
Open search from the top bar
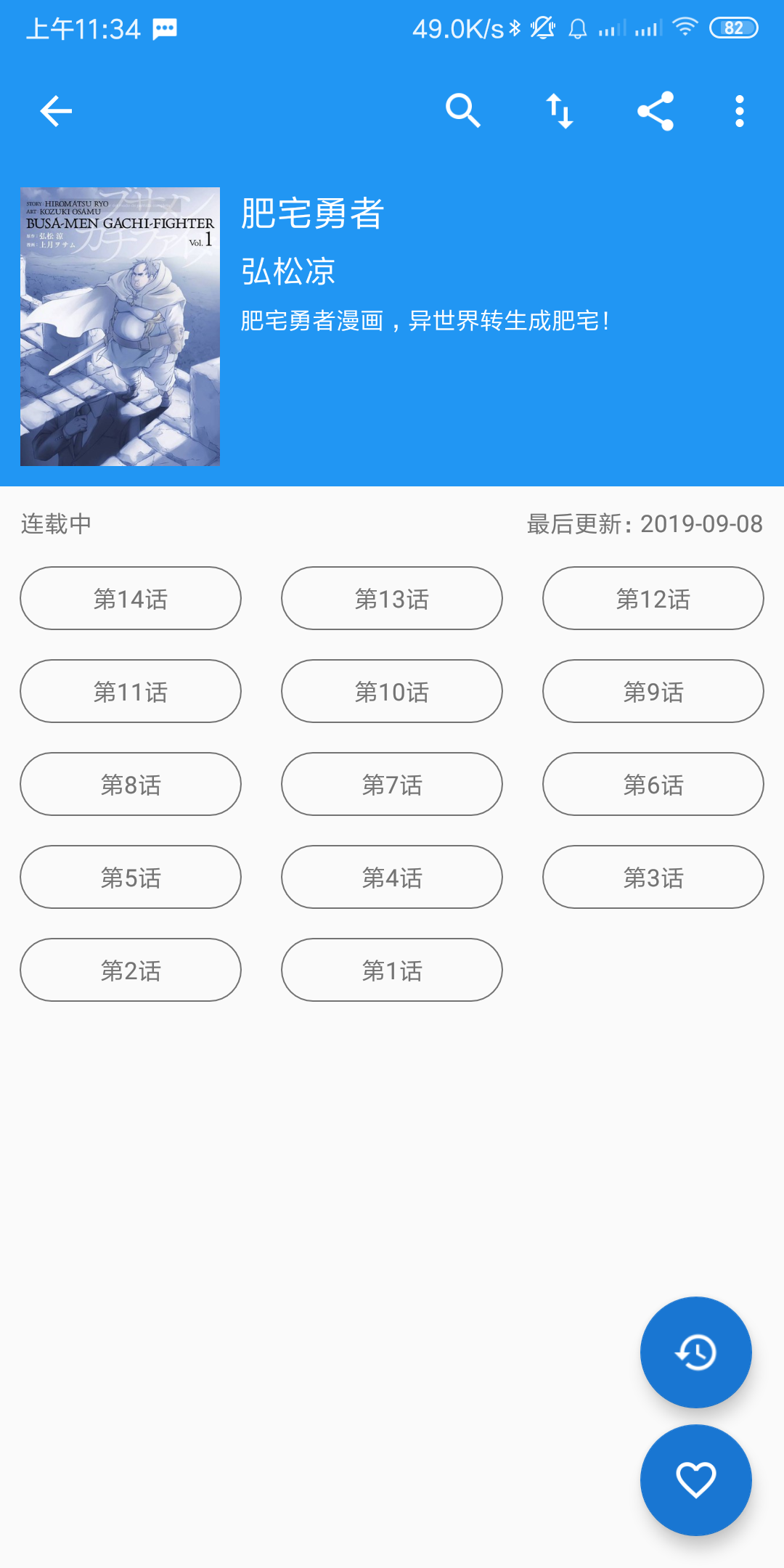tap(463, 111)
